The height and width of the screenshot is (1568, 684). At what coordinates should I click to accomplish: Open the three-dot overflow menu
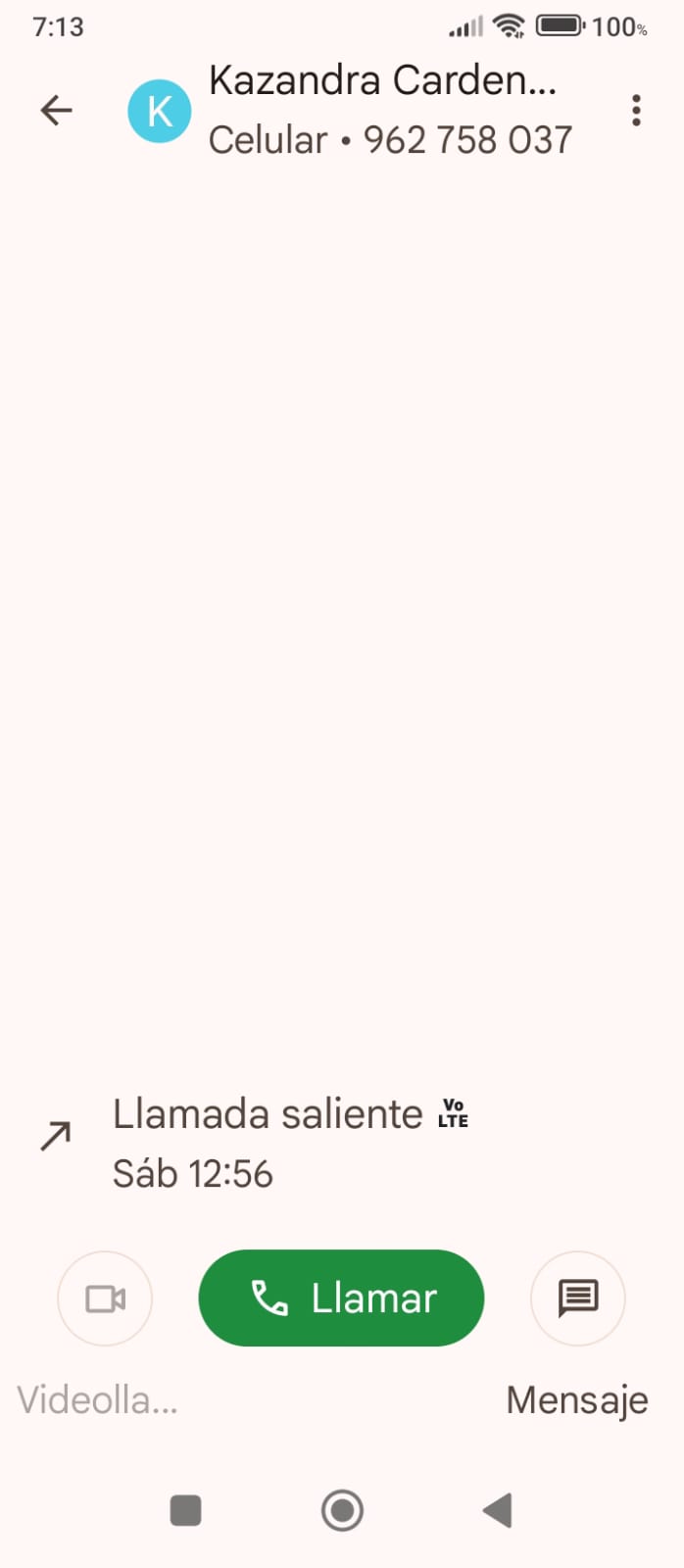click(x=636, y=111)
